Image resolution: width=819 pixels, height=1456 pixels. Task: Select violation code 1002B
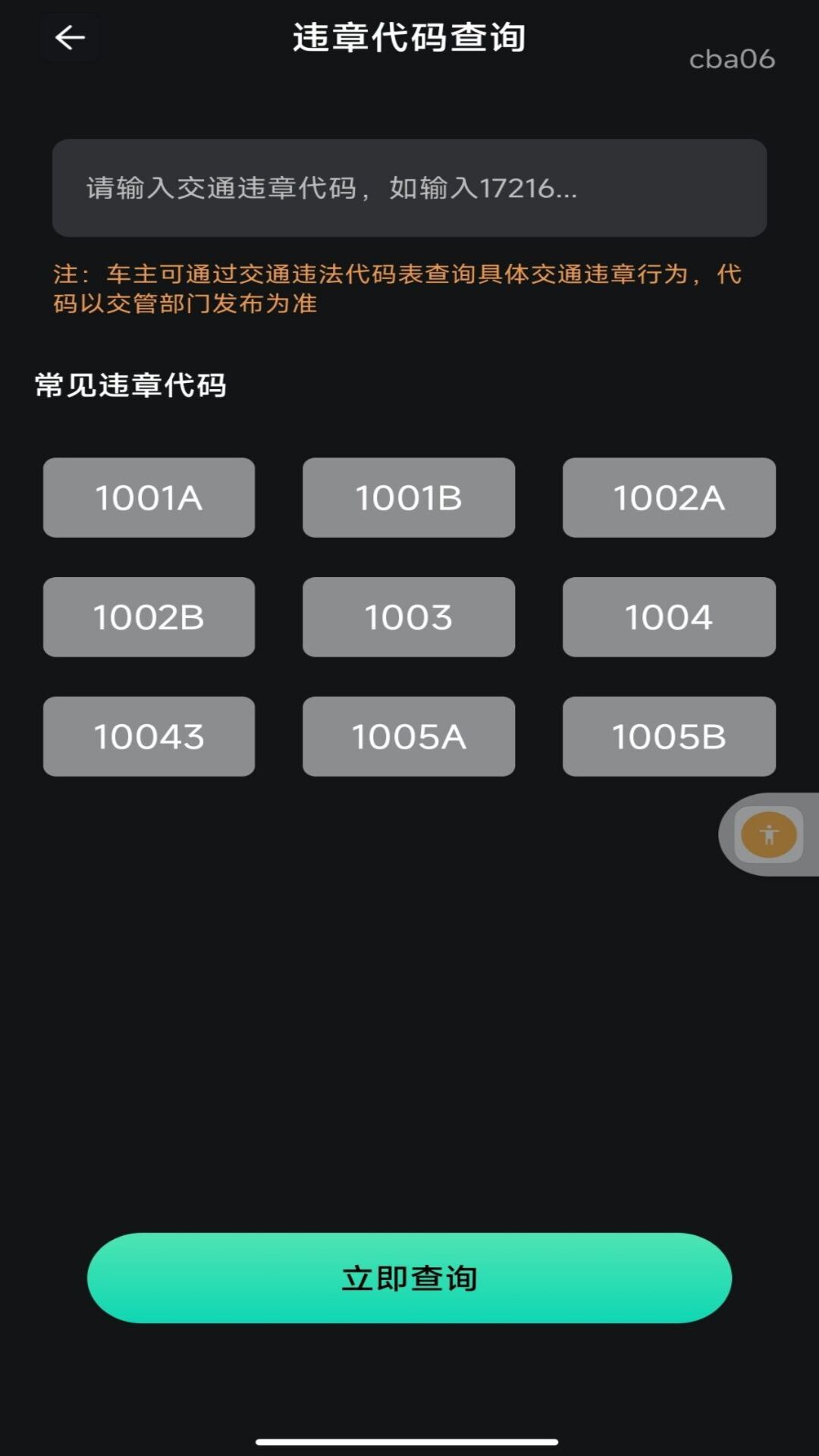tap(149, 617)
